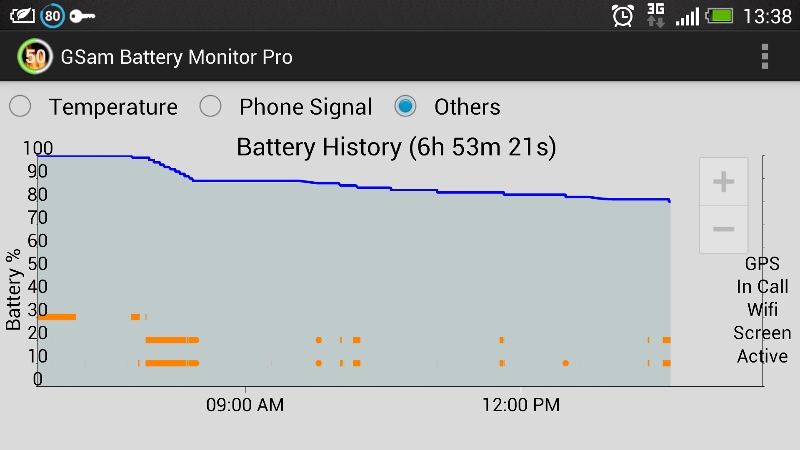
Task: Open the overflow menu
Action: coord(765,57)
